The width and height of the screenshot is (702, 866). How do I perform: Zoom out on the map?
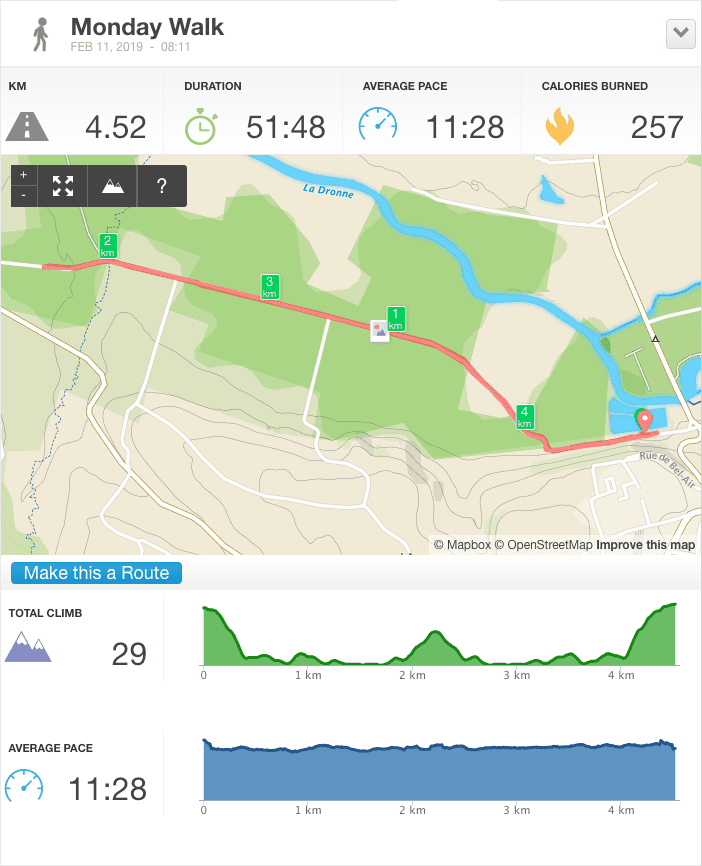[24, 195]
